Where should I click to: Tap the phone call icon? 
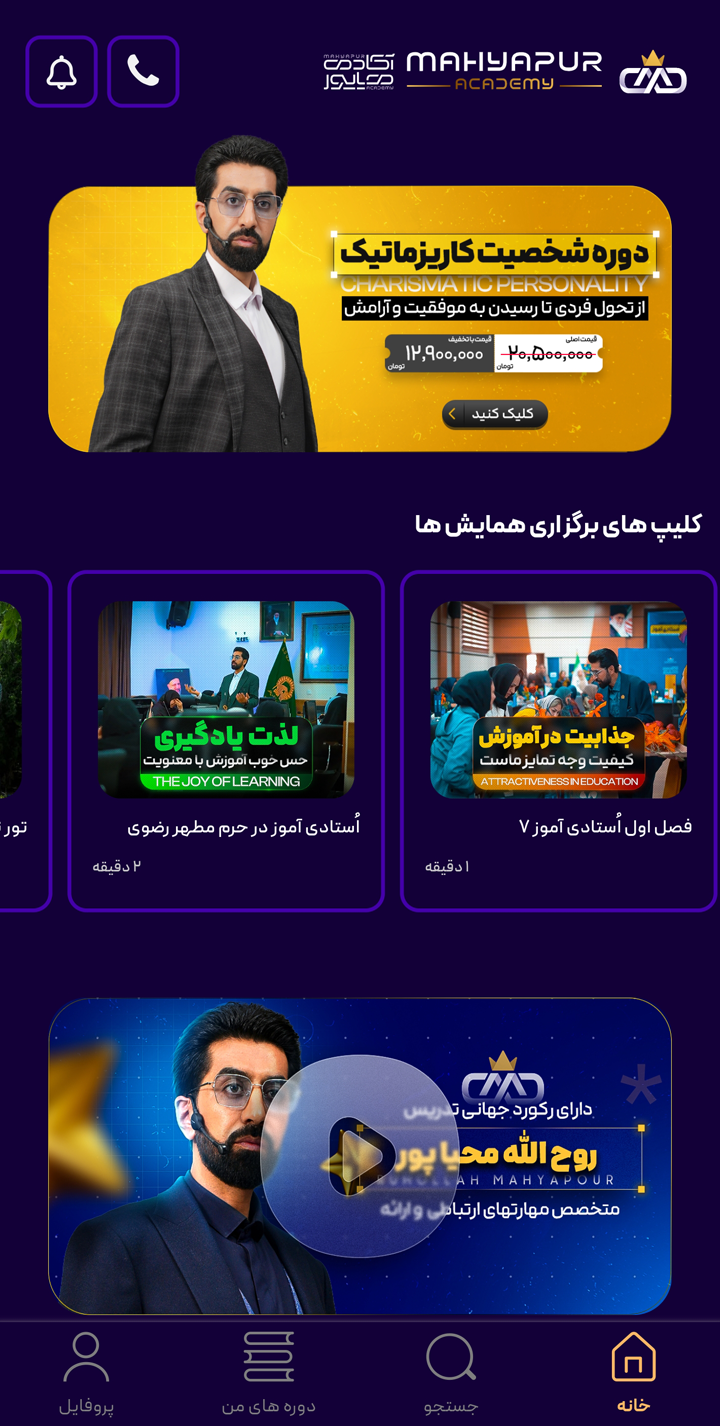click(x=143, y=72)
